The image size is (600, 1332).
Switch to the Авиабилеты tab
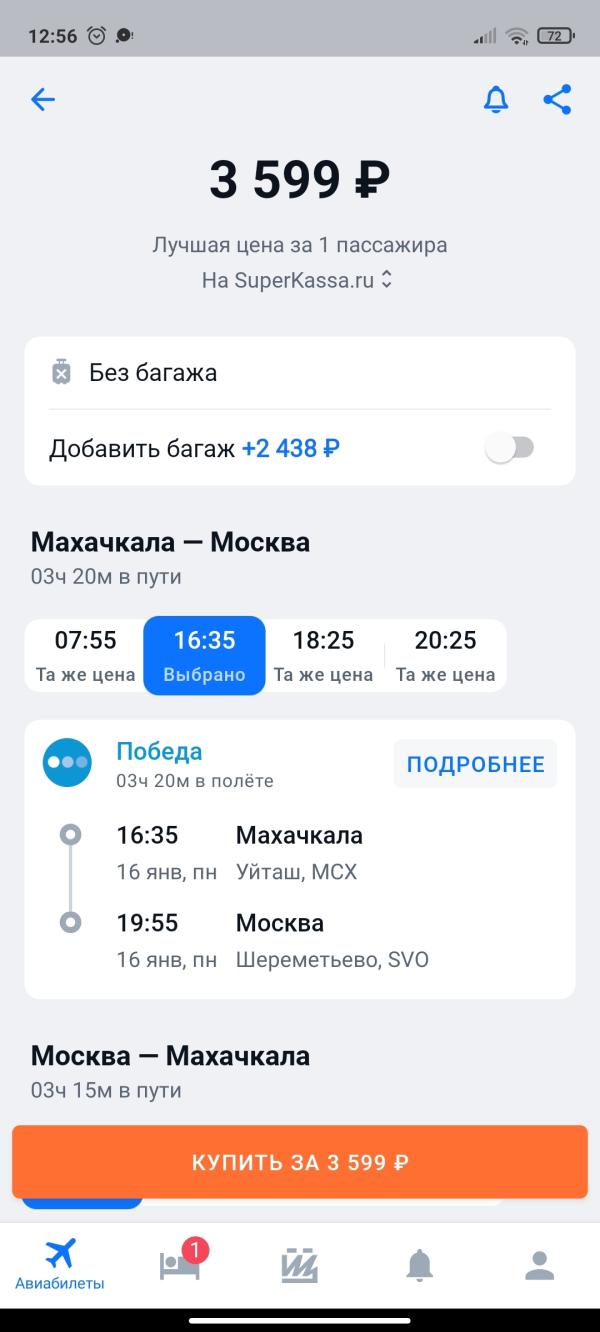[x=60, y=1265]
